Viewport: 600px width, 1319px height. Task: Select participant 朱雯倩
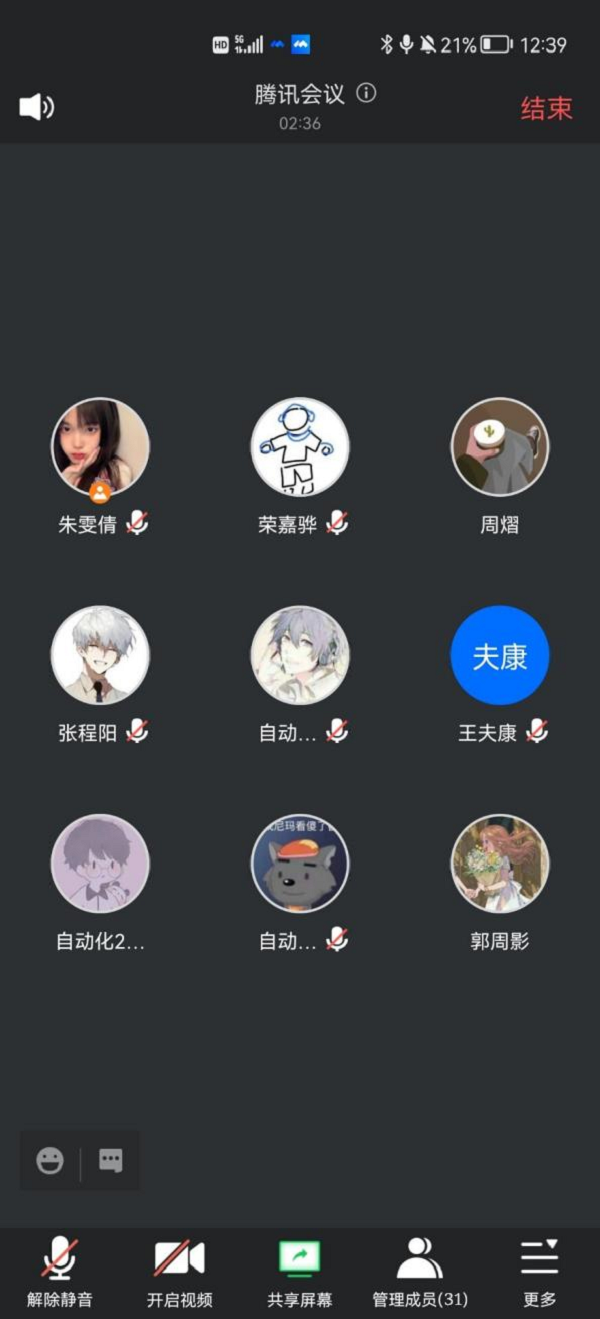point(100,447)
